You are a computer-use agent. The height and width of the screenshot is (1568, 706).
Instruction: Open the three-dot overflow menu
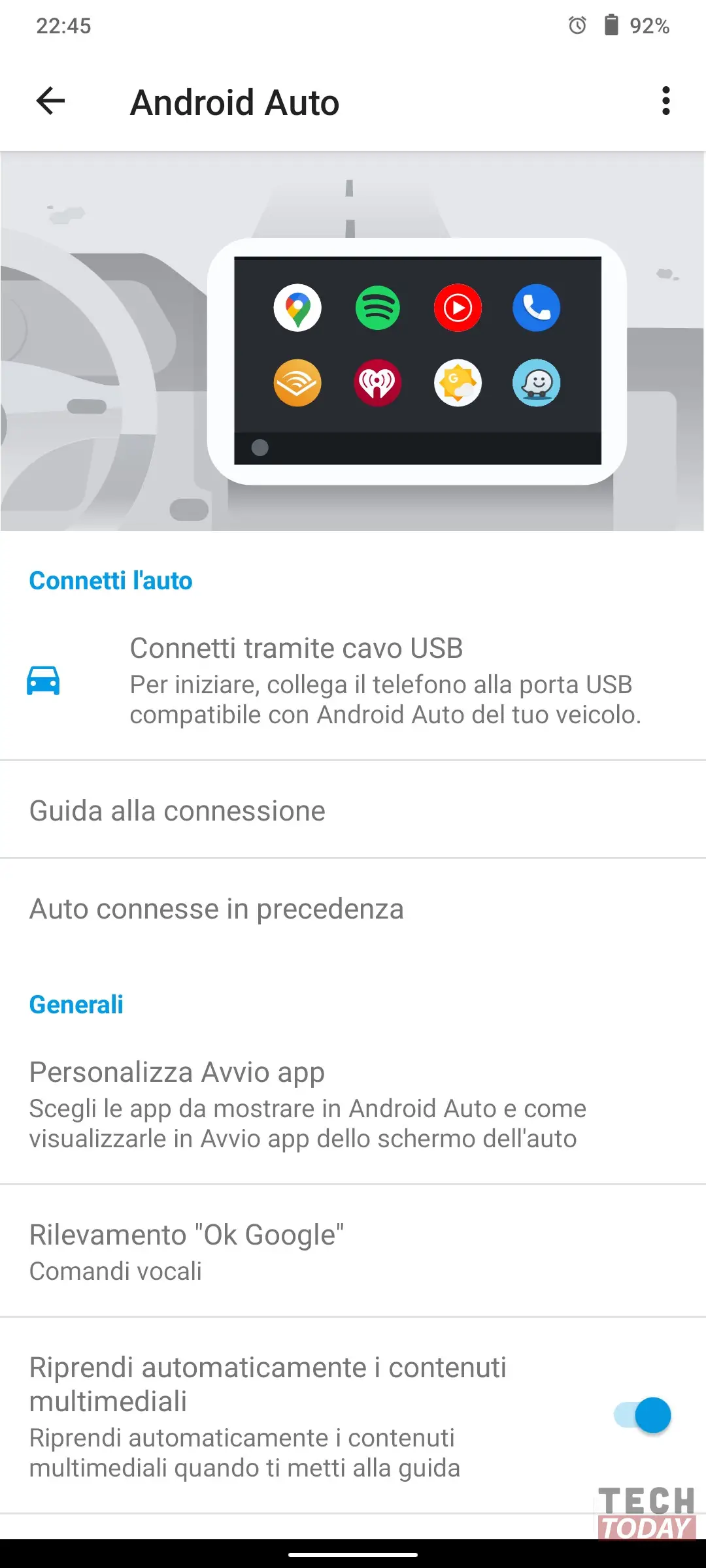pos(665,101)
